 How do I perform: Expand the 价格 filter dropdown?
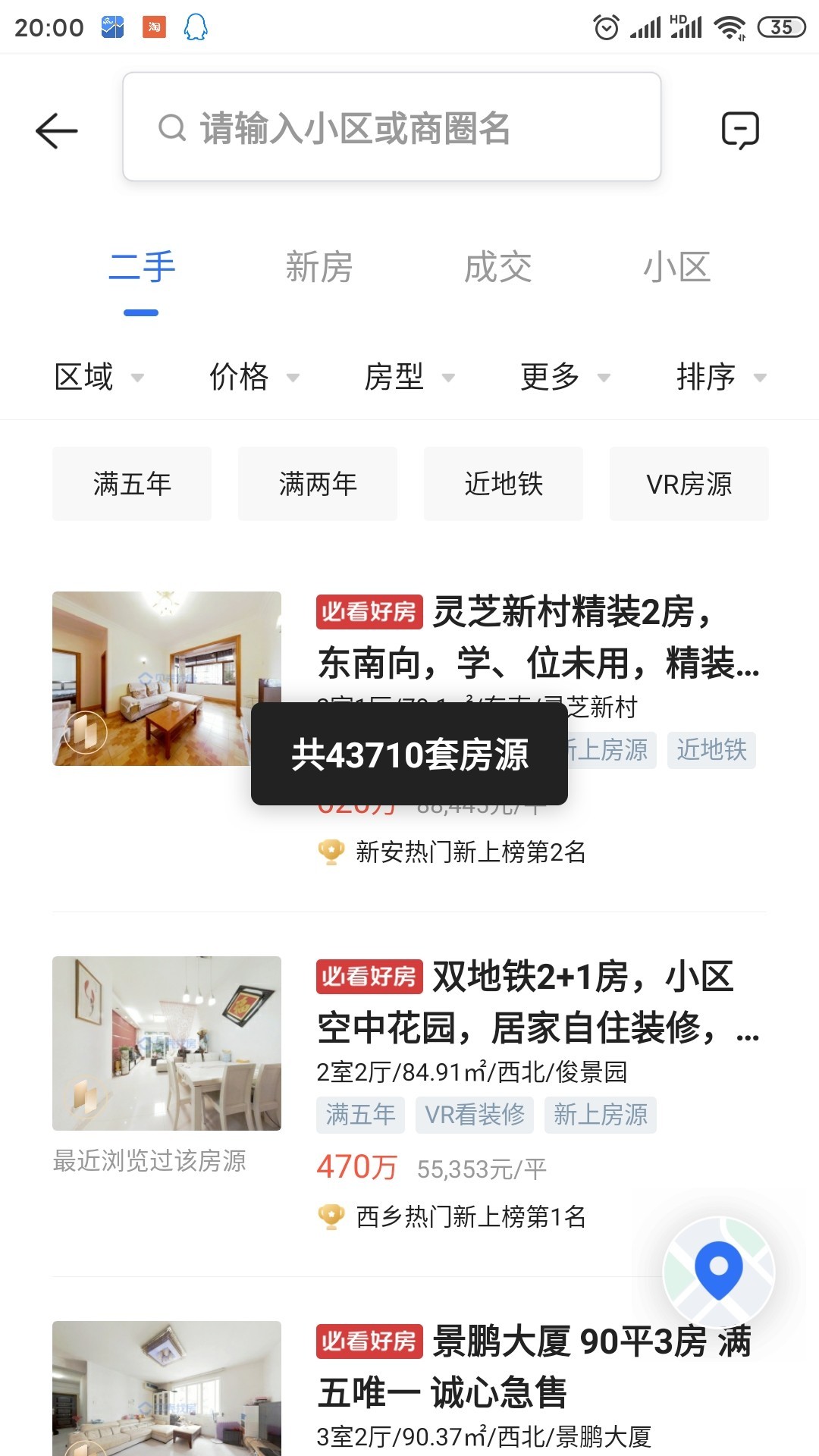254,377
